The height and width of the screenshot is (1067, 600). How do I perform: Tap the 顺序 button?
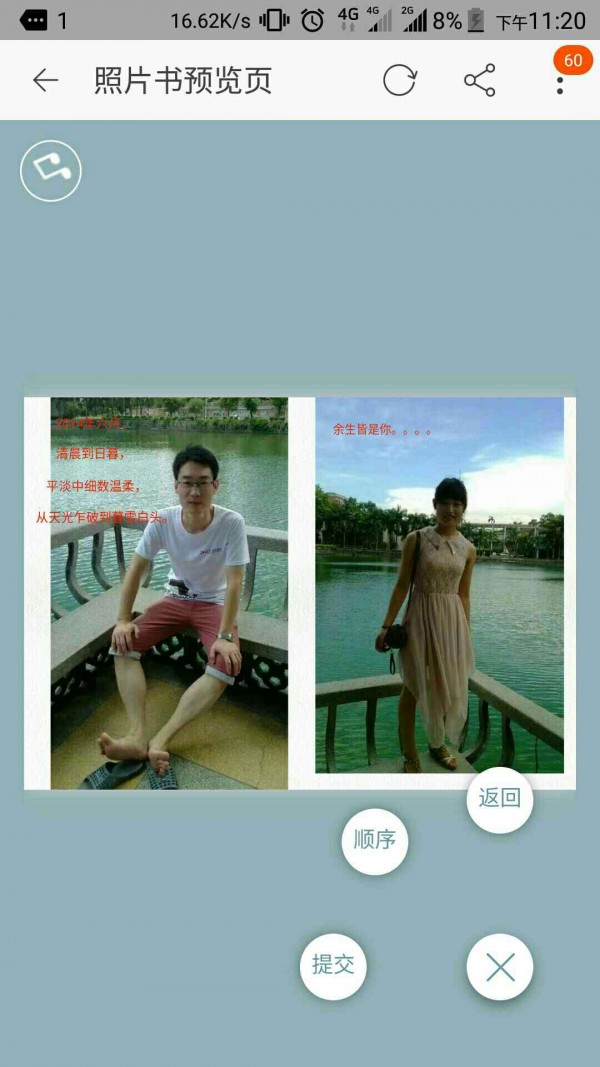375,841
